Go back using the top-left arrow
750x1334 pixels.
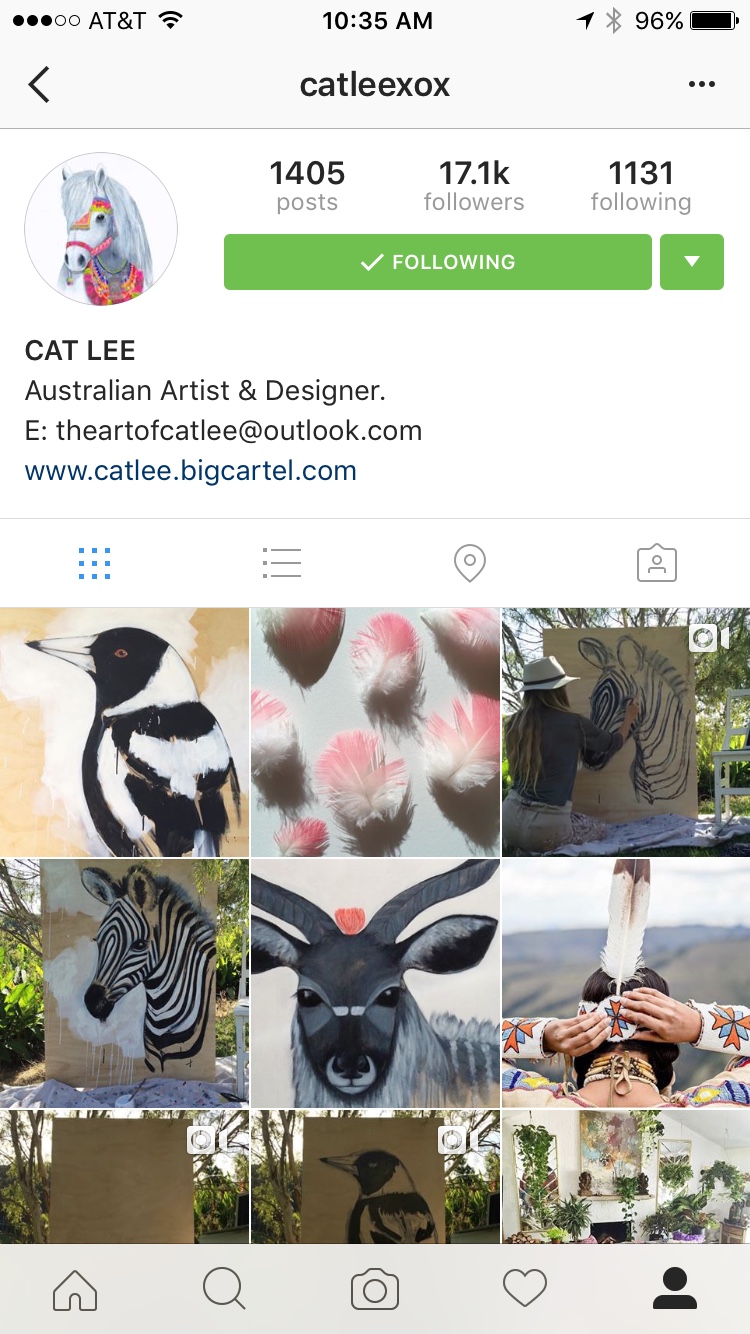tap(39, 85)
